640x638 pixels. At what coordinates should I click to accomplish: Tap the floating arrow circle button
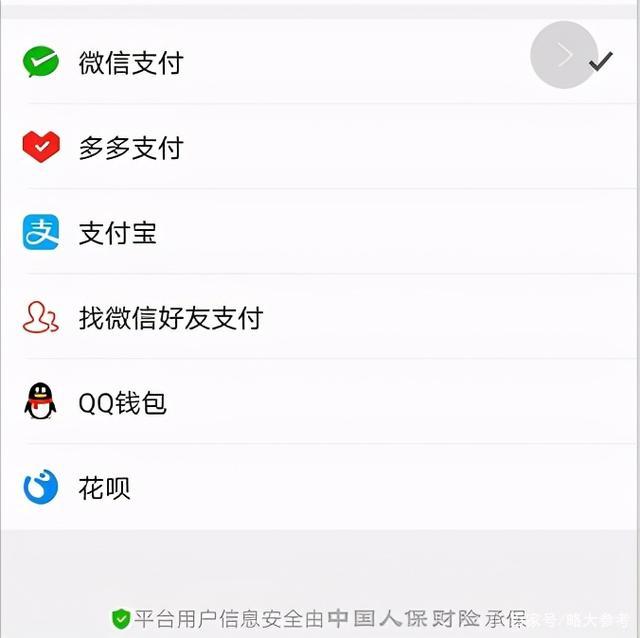coord(564,55)
